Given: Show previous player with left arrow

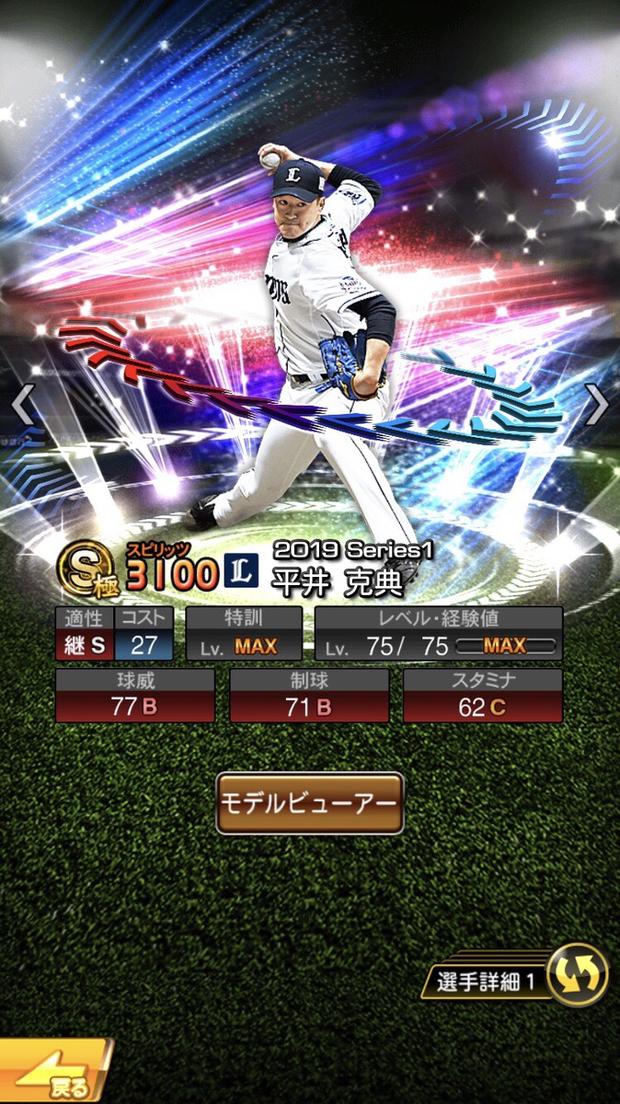Looking at the screenshot, I should coord(23,404).
